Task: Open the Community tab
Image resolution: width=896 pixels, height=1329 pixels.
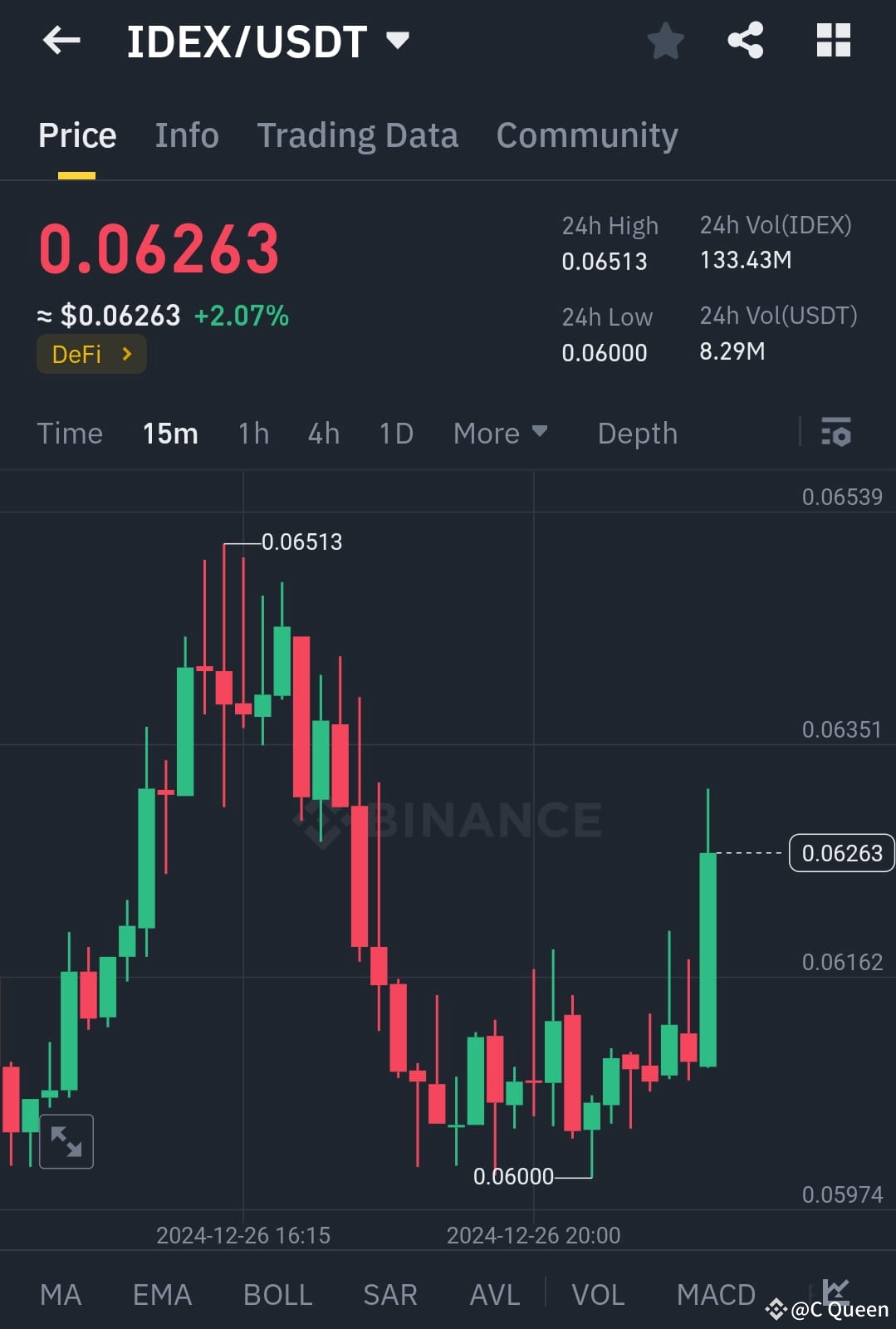Action: click(x=587, y=135)
